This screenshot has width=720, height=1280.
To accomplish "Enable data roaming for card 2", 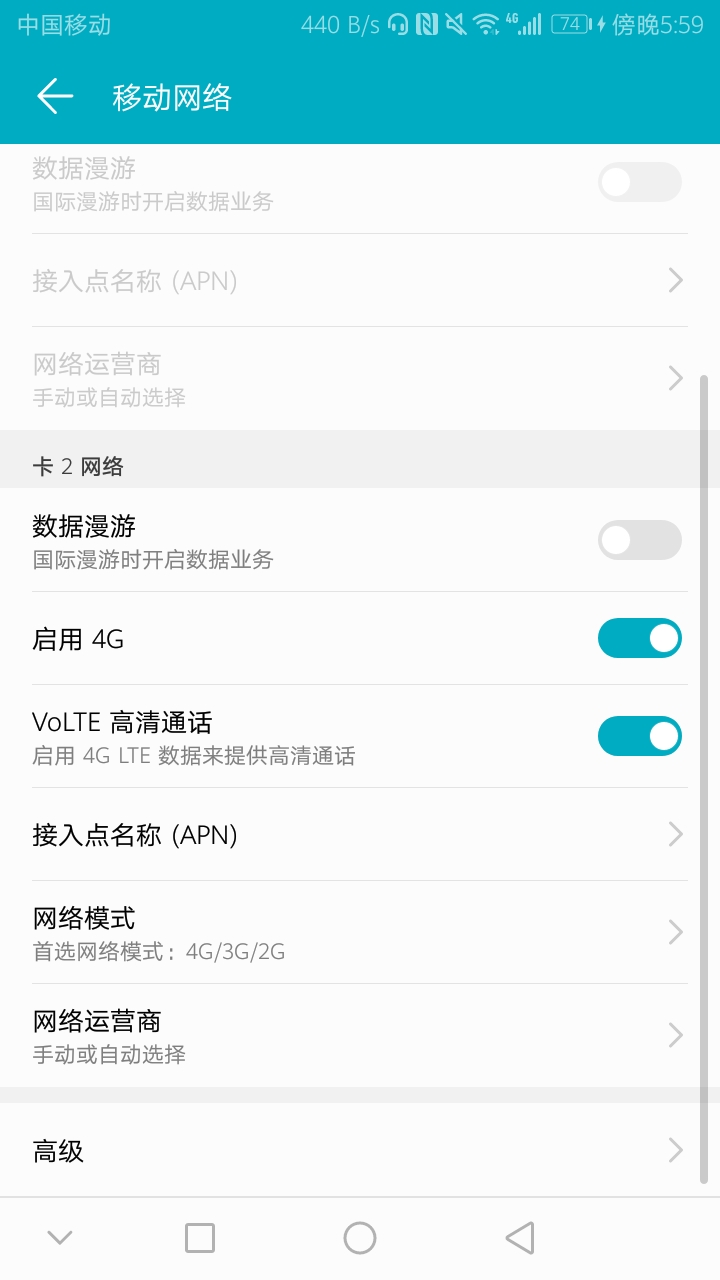I will pos(639,540).
